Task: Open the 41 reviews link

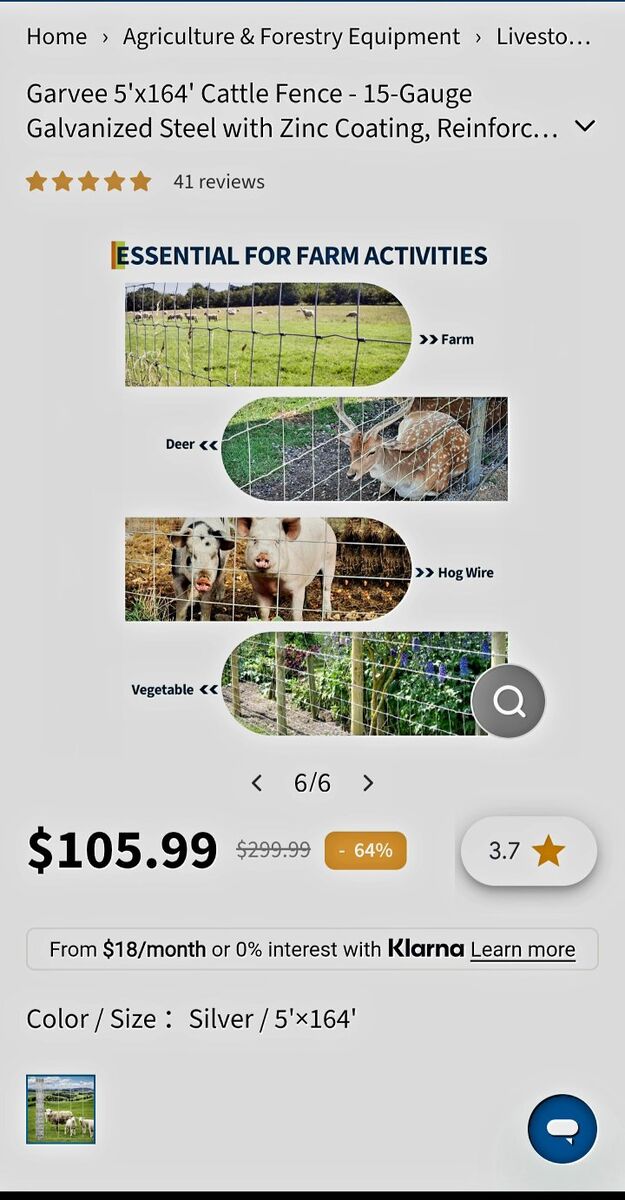Action: coord(219,181)
